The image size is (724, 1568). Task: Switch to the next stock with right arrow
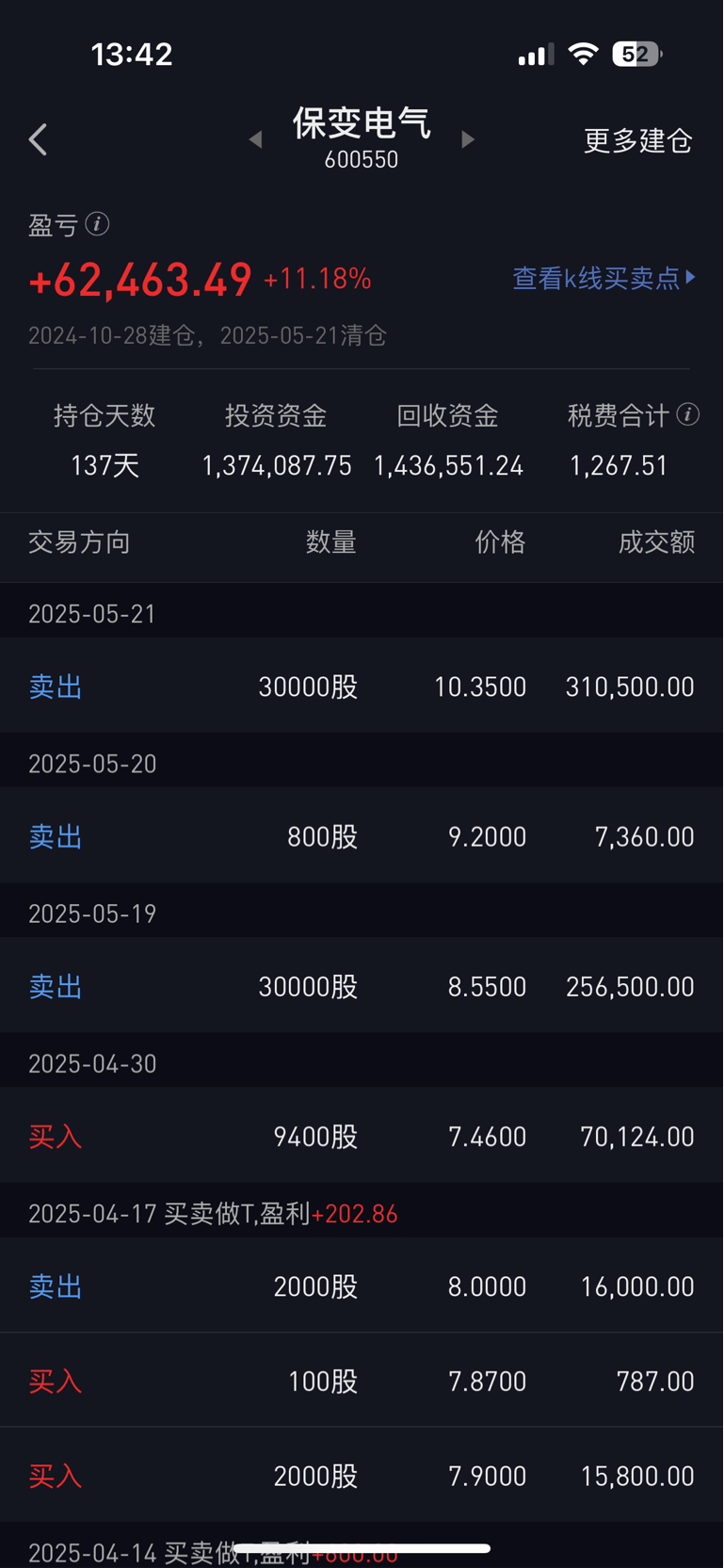[x=468, y=139]
